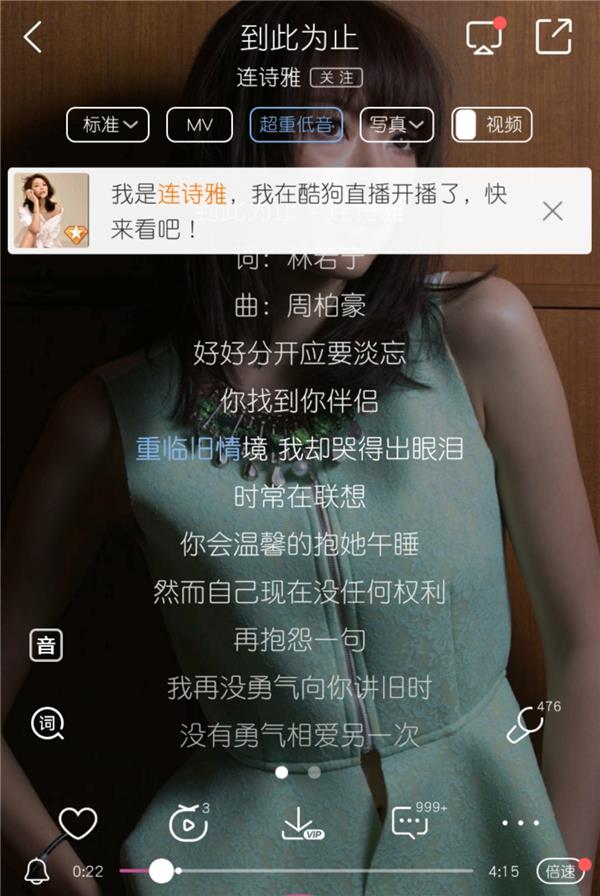
Task: Follow artist 连诗雅 via 关注 button
Action: tap(336, 77)
